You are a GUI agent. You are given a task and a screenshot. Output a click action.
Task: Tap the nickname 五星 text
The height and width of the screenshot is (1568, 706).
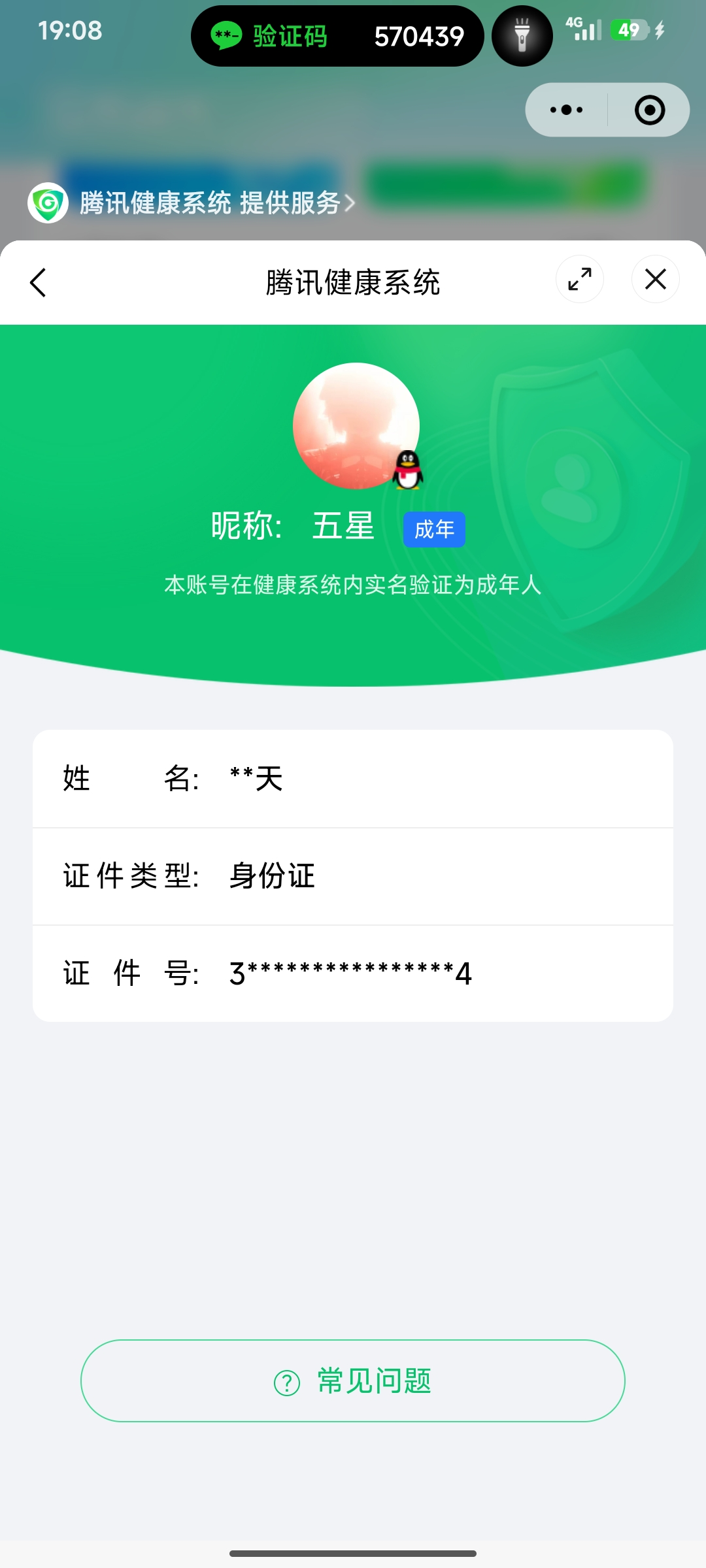[x=343, y=526]
